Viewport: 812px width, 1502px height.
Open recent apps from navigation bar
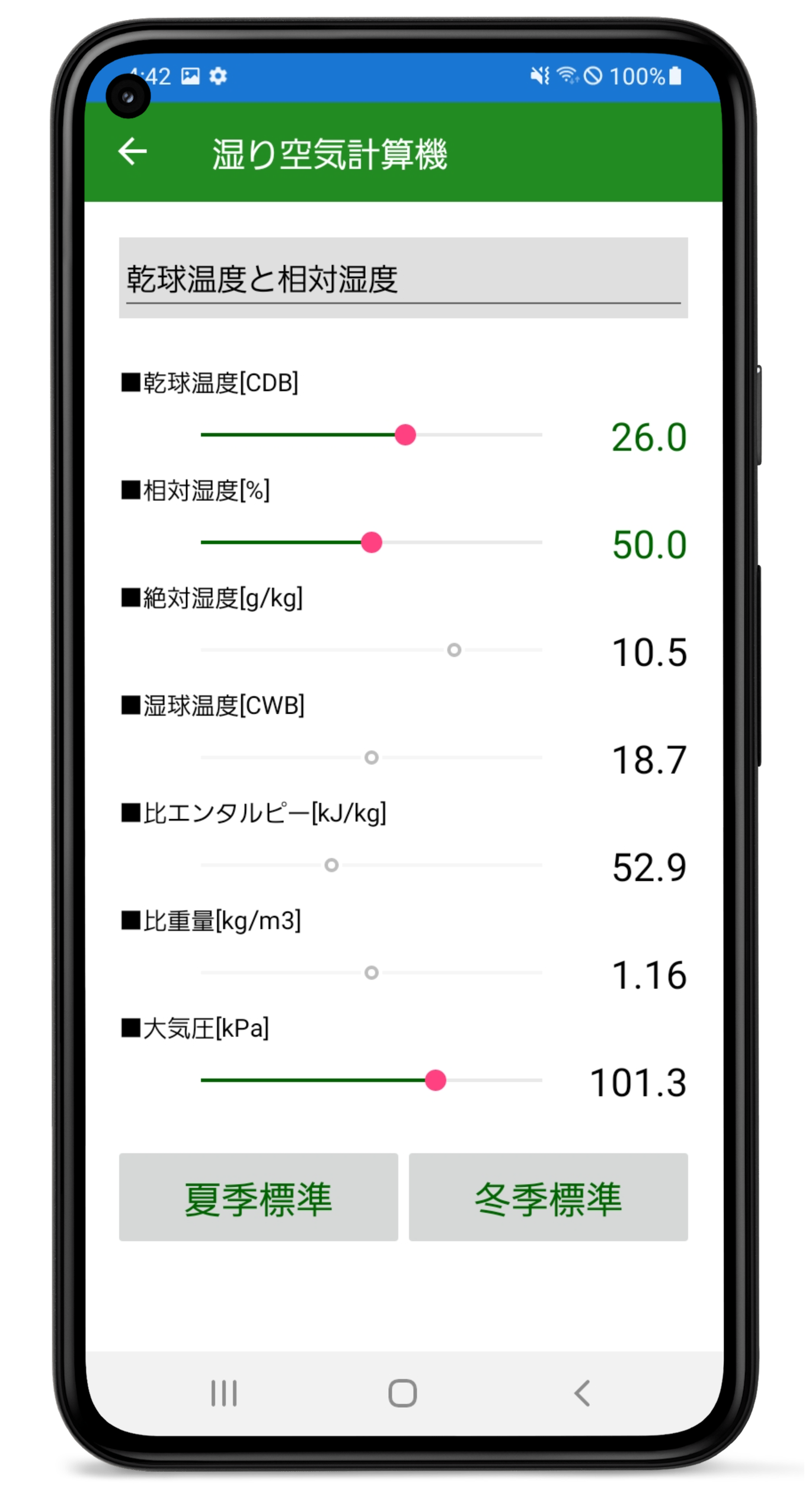pos(224,1393)
